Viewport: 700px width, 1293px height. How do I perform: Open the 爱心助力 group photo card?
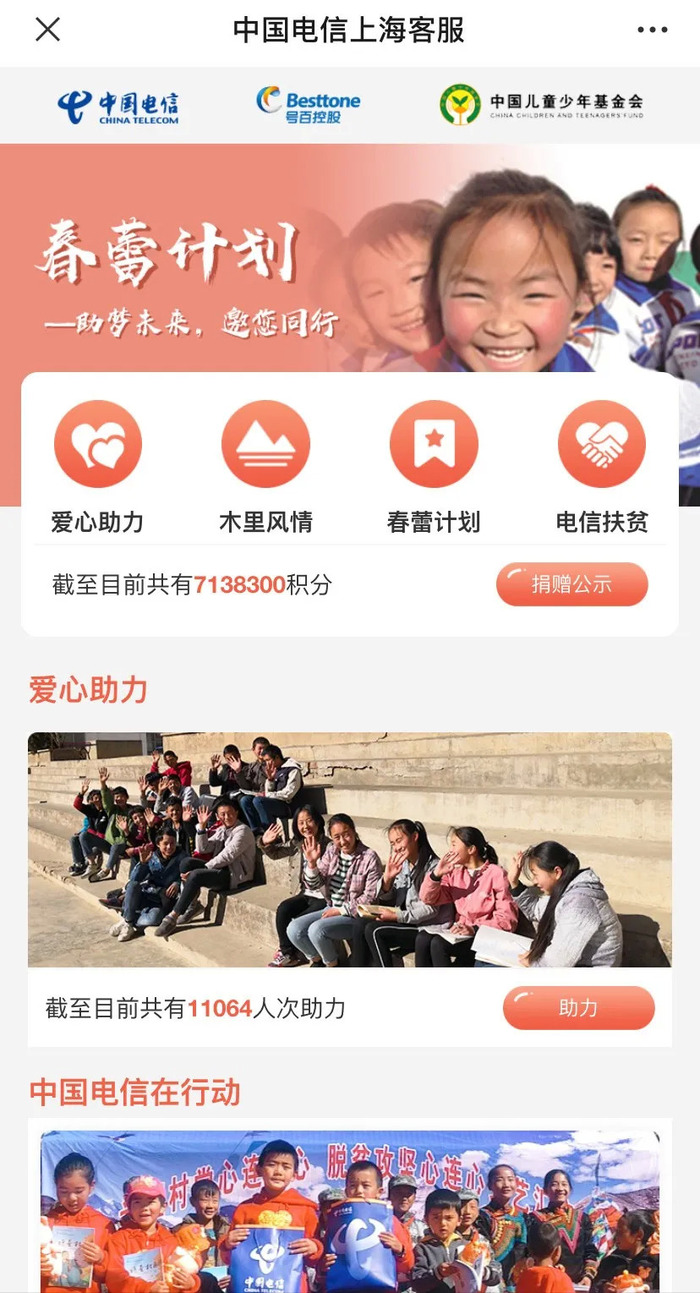coord(349,850)
